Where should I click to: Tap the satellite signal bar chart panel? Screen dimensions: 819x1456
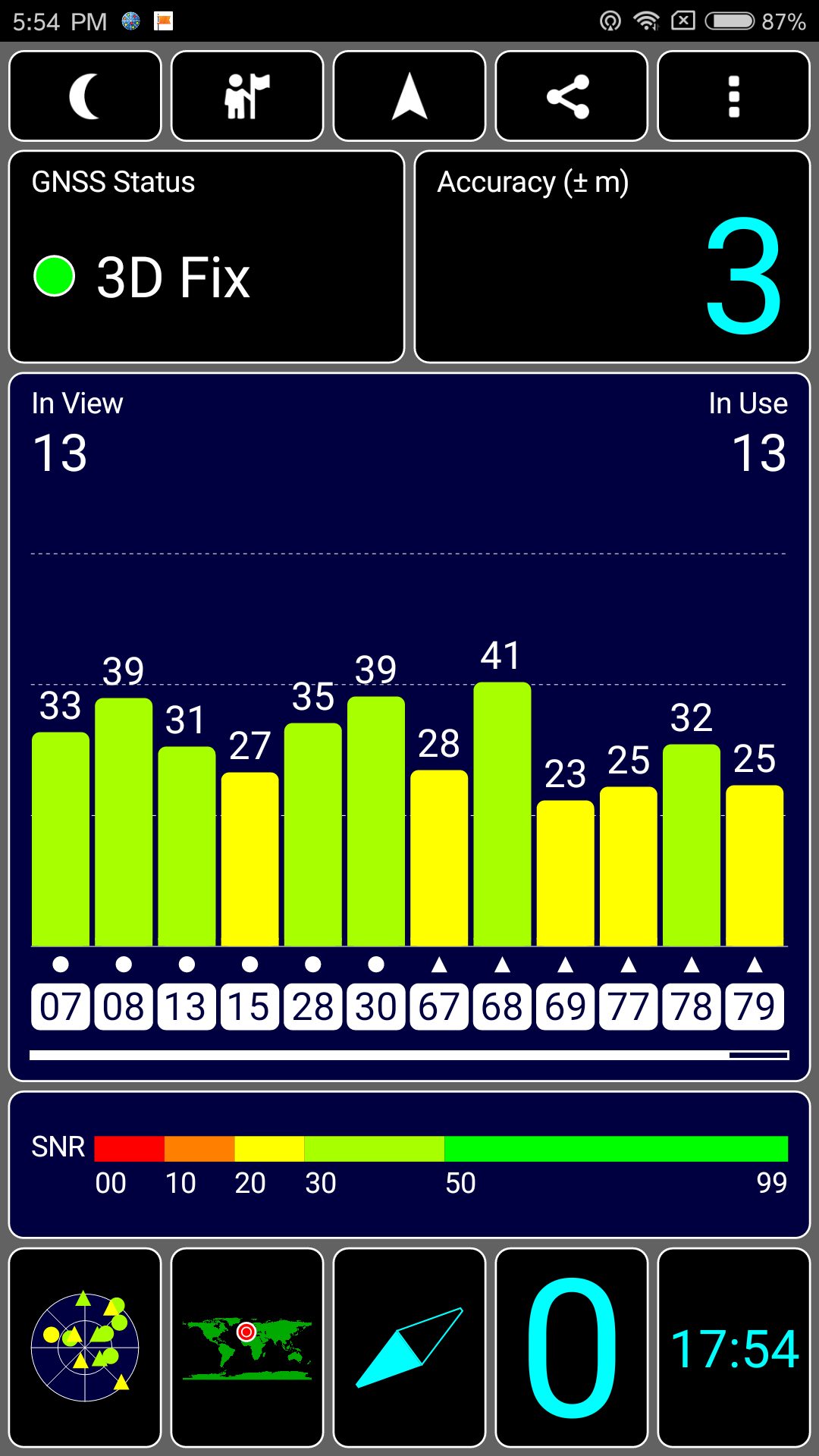tap(409, 726)
